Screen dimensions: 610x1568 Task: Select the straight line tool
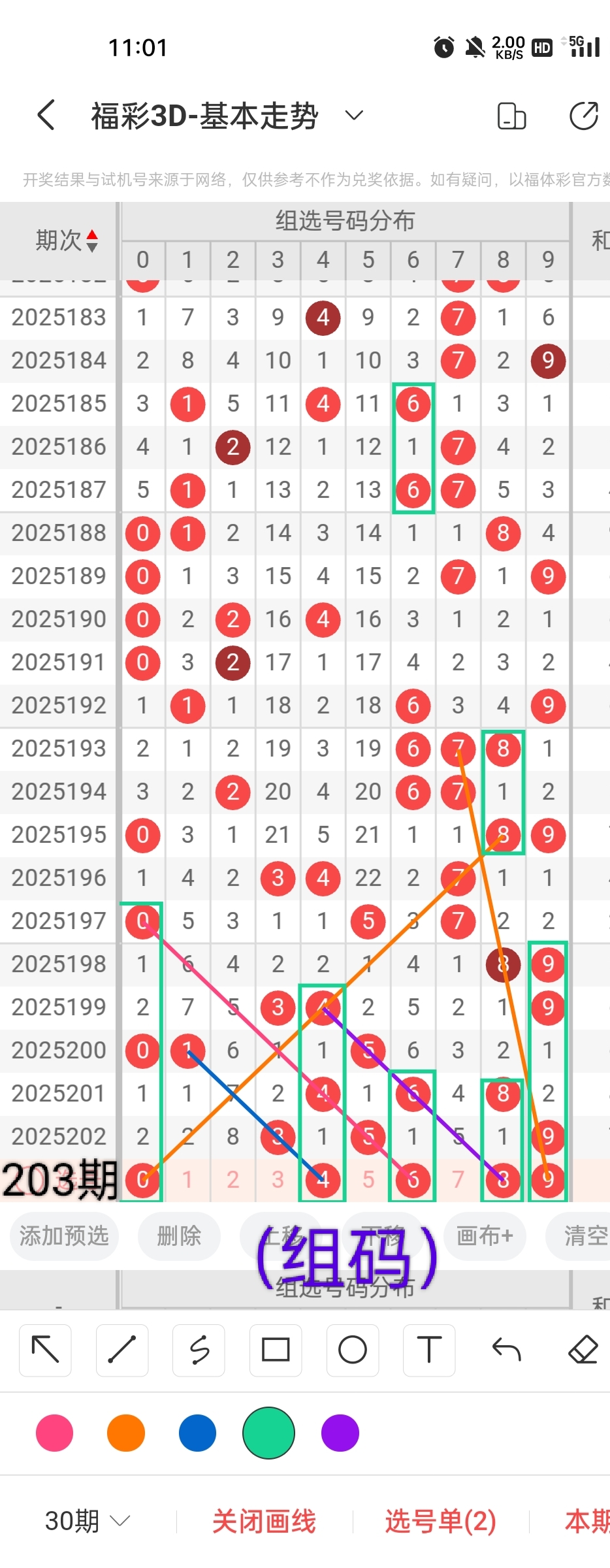pos(121,1349)
